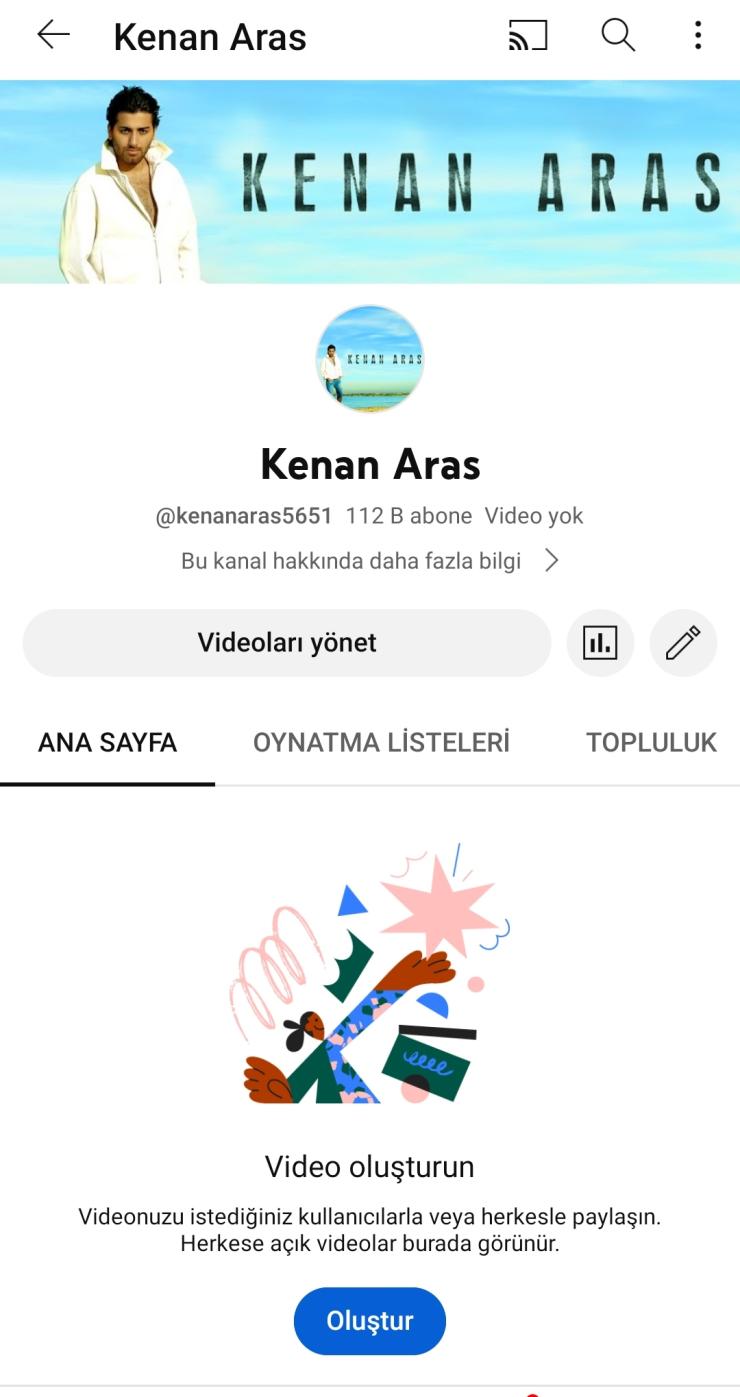Switch to the OYNATMA LİSTELERİ tab
The image size is (740, 1397).
381,743
